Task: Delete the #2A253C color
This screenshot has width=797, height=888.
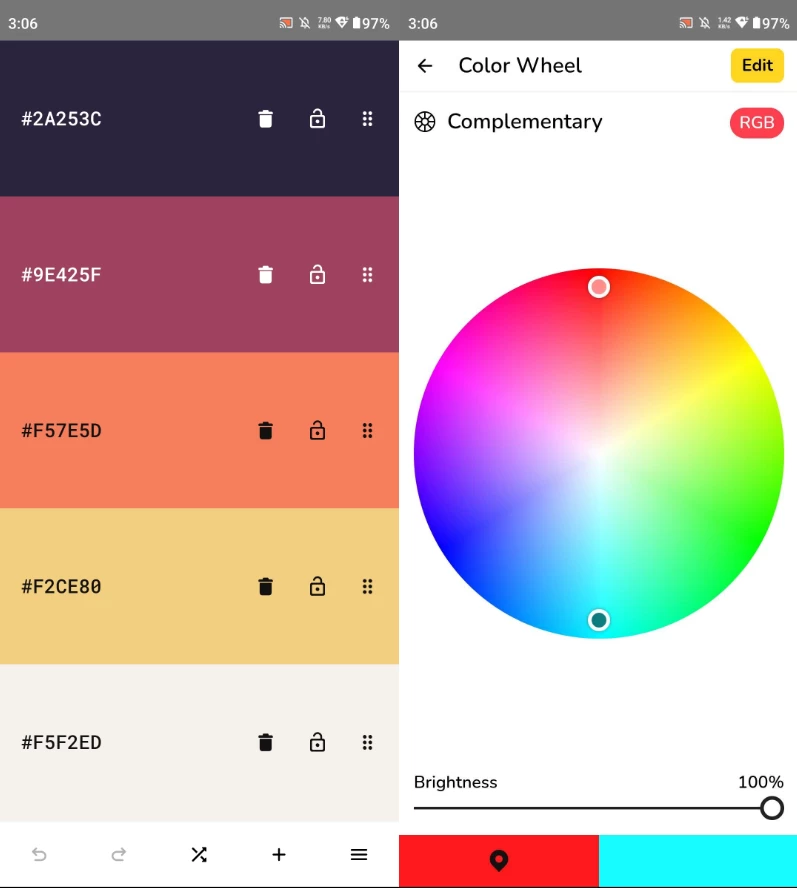Action: point(265,119)
